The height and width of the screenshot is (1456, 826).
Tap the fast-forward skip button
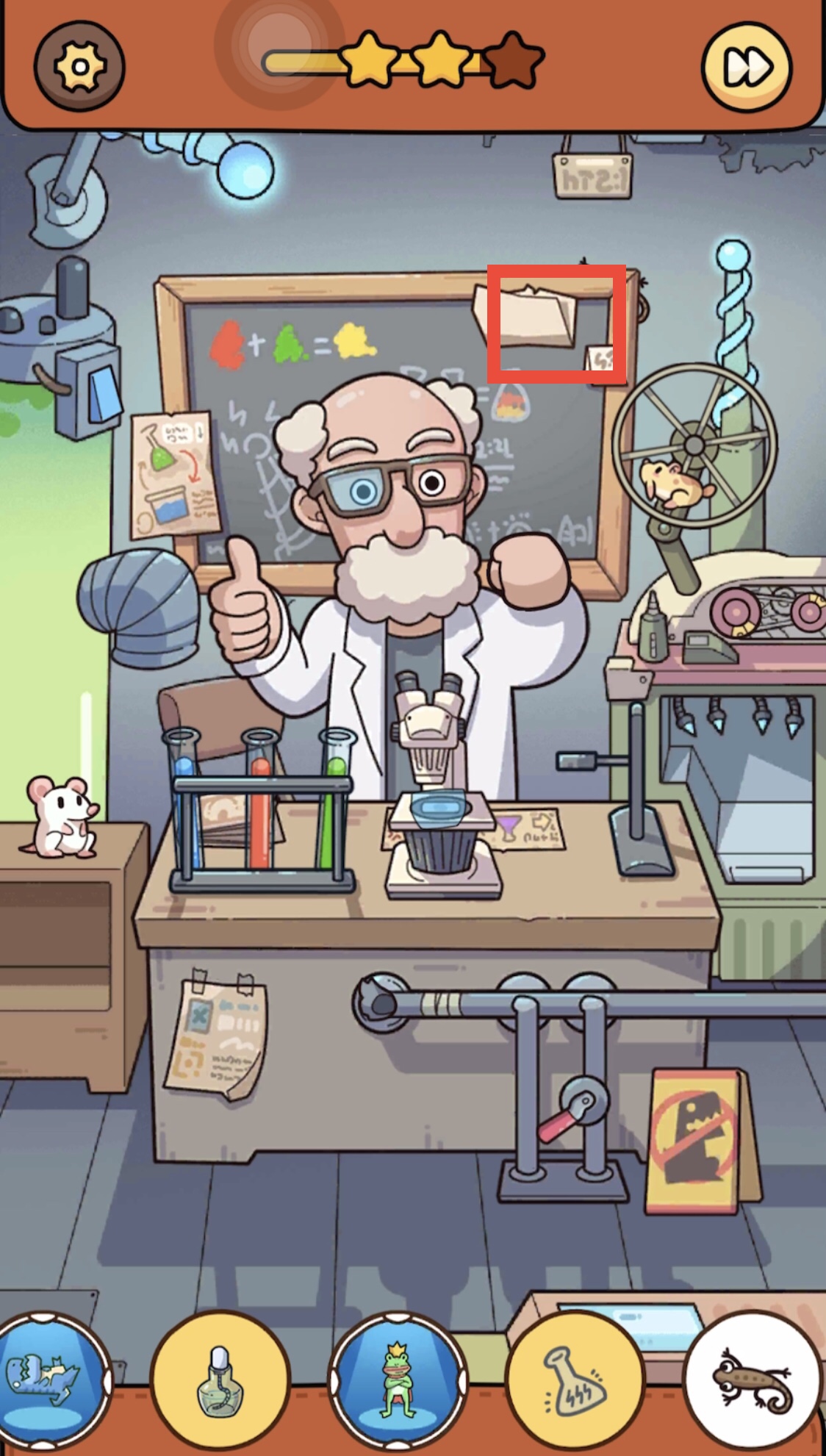[x=747, y=67]
